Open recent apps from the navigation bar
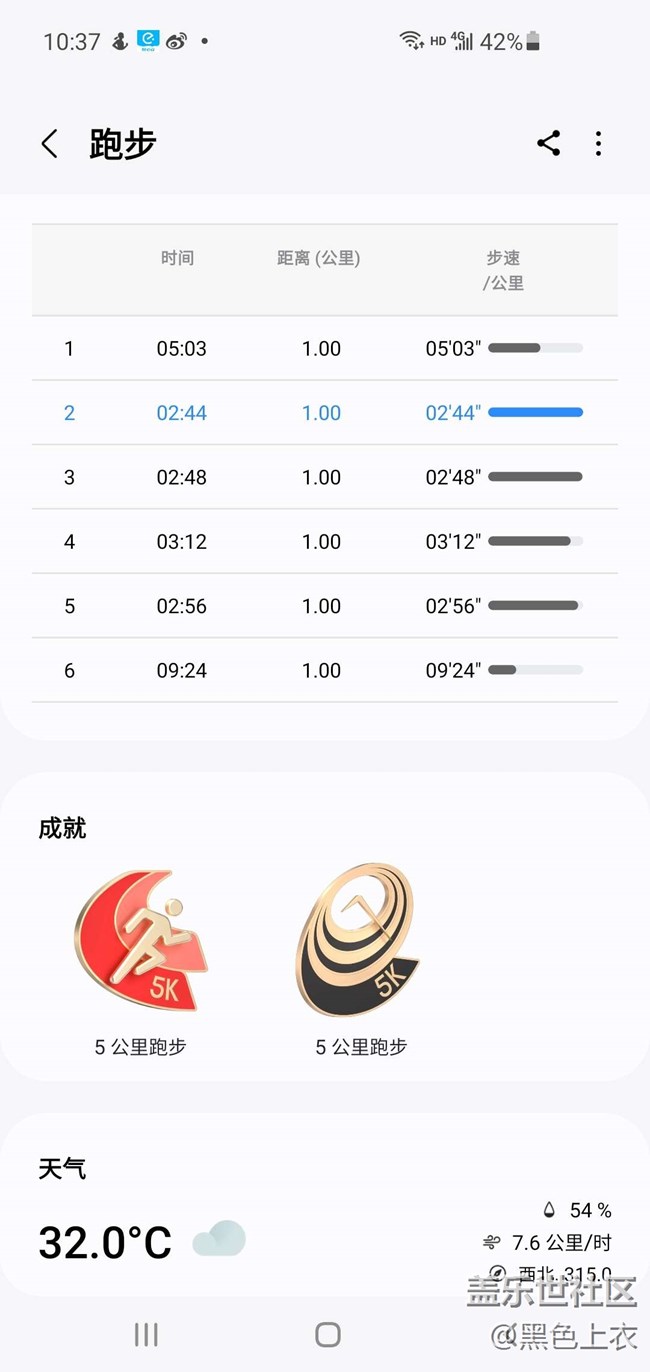The height and width of the screenshot is (1372, 650). click(x=146, y=1334)
